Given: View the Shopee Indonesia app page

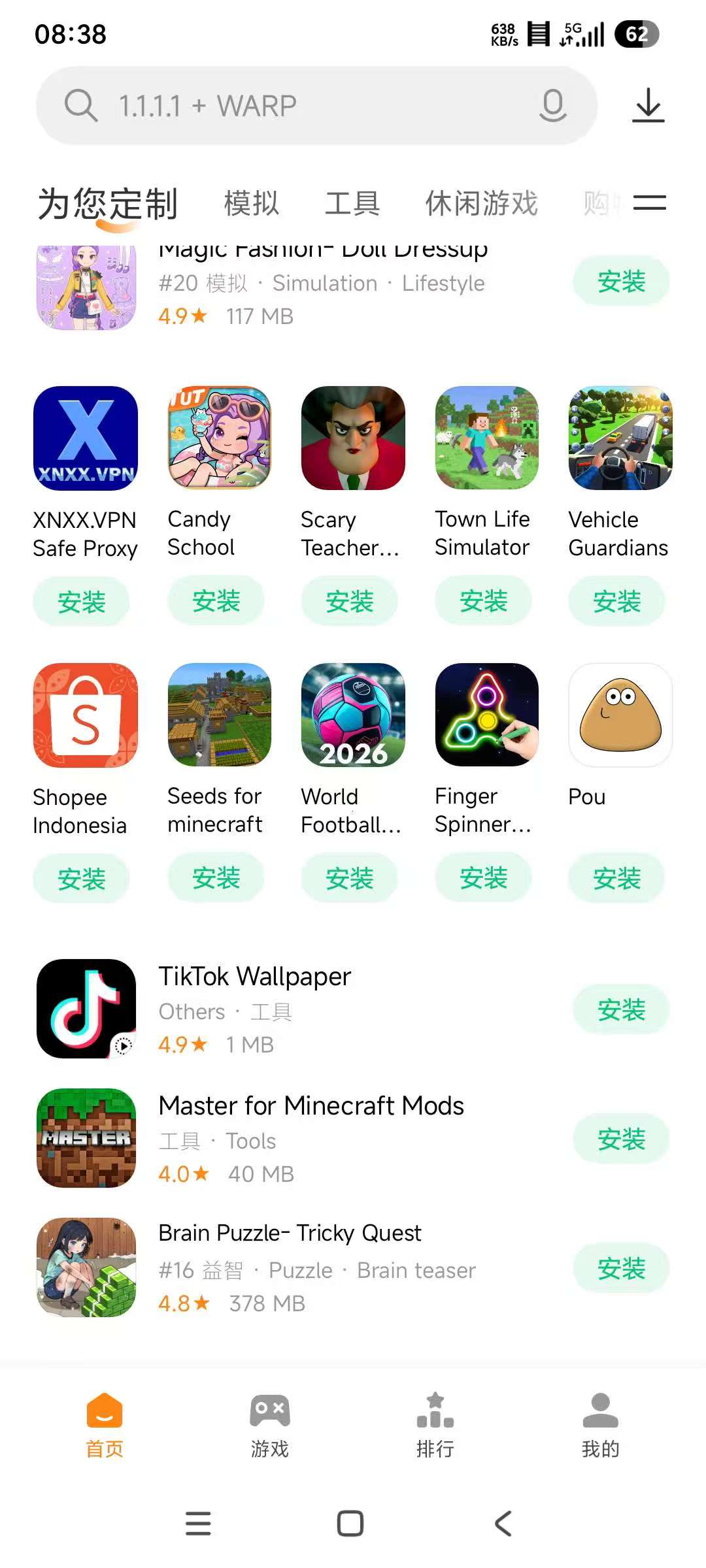Looking at the screenshot, I should [86, 715].
